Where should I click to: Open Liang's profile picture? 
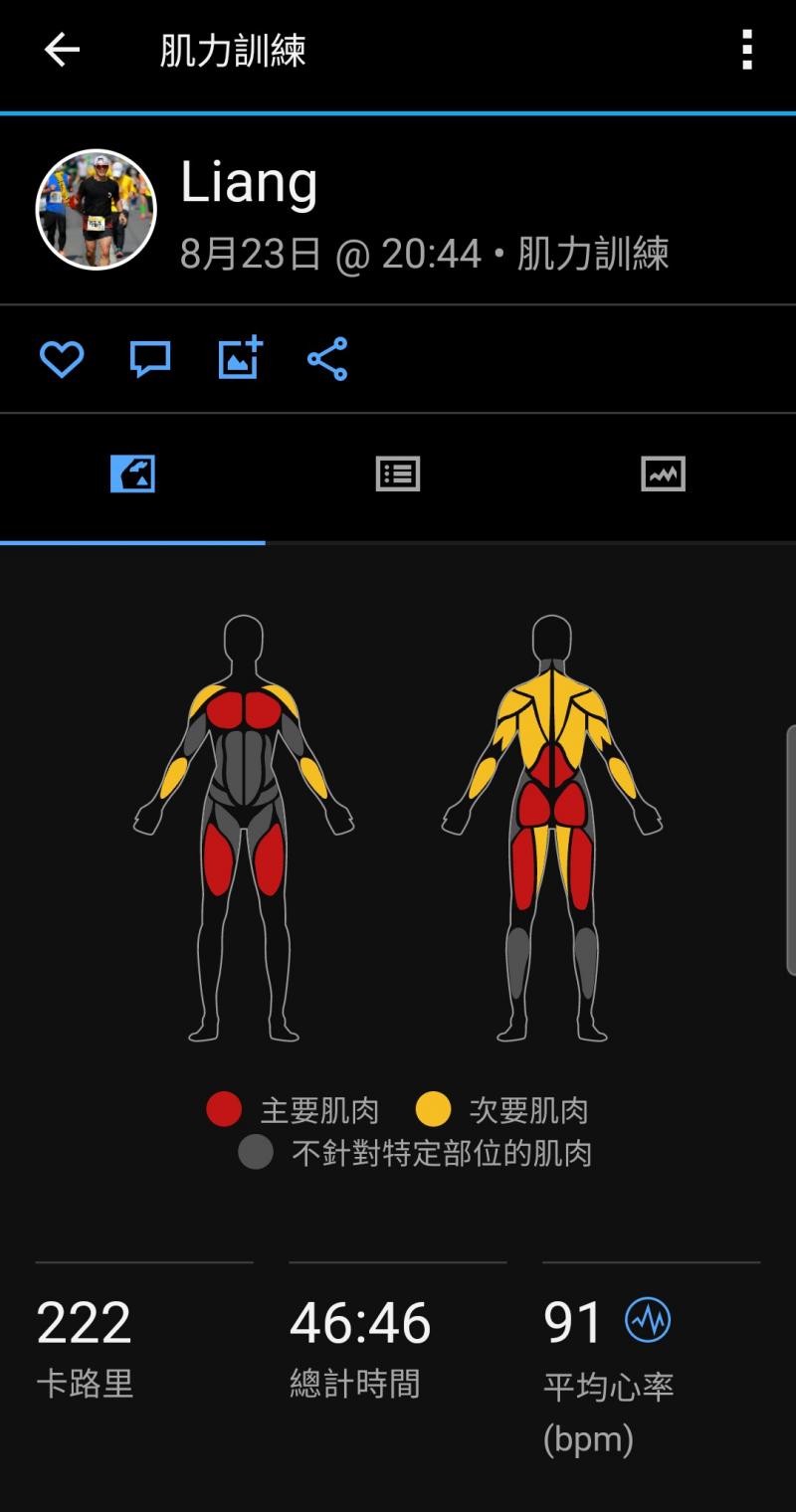[97, 210]
